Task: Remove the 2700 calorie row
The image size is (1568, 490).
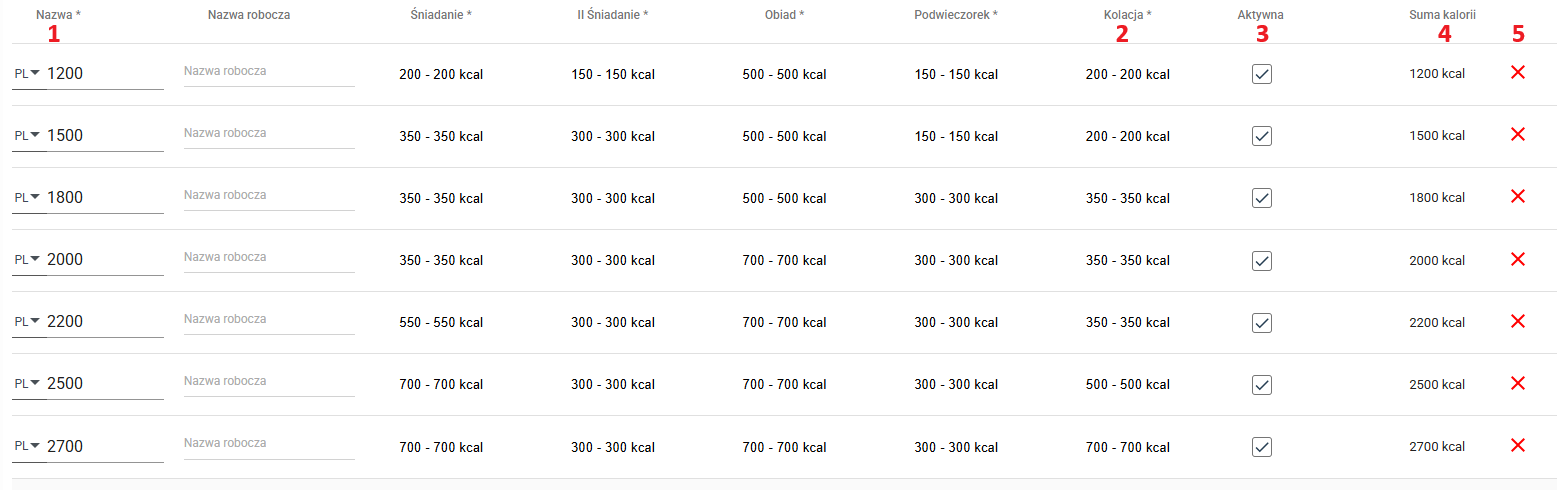Action: point(1517,445)
